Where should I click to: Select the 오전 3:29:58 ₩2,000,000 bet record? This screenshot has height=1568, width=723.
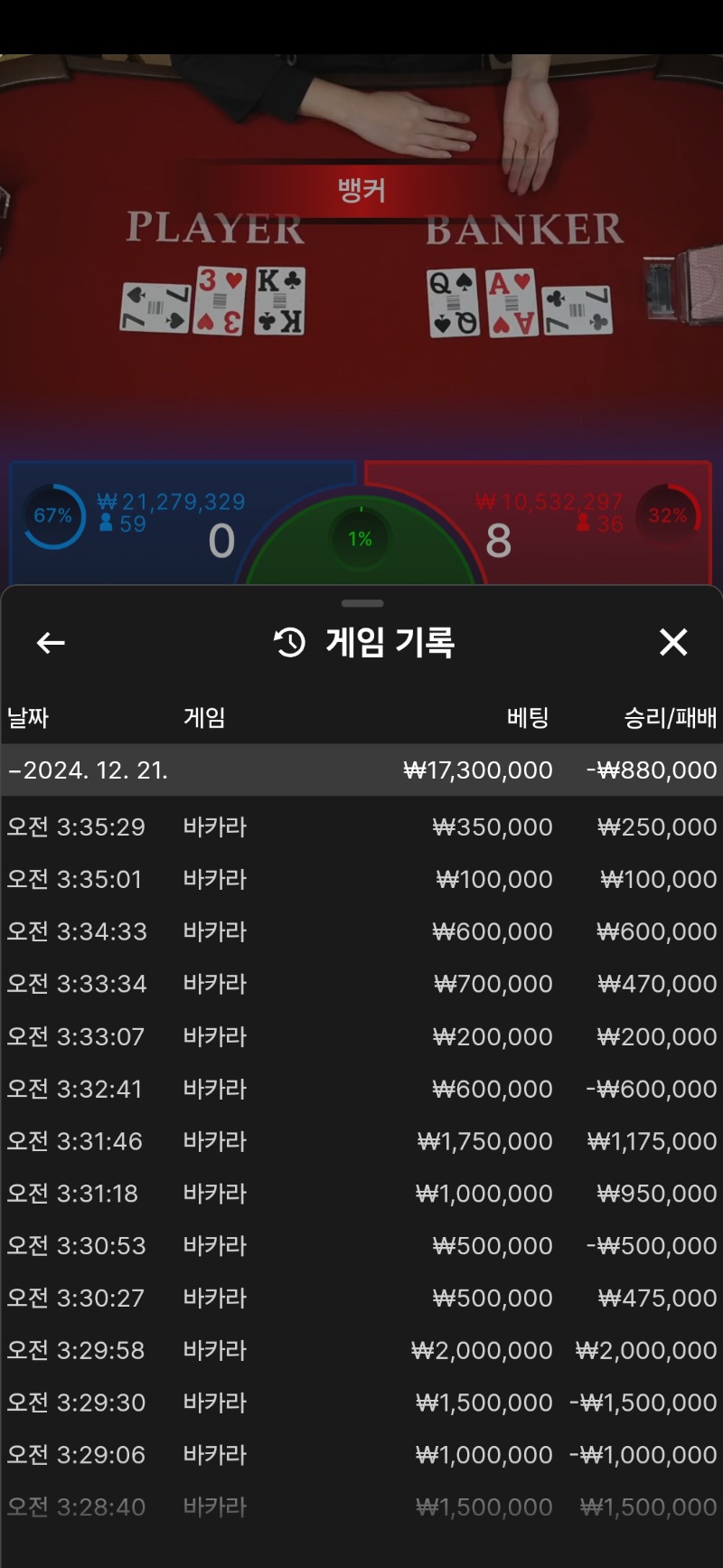point(361,1351)
